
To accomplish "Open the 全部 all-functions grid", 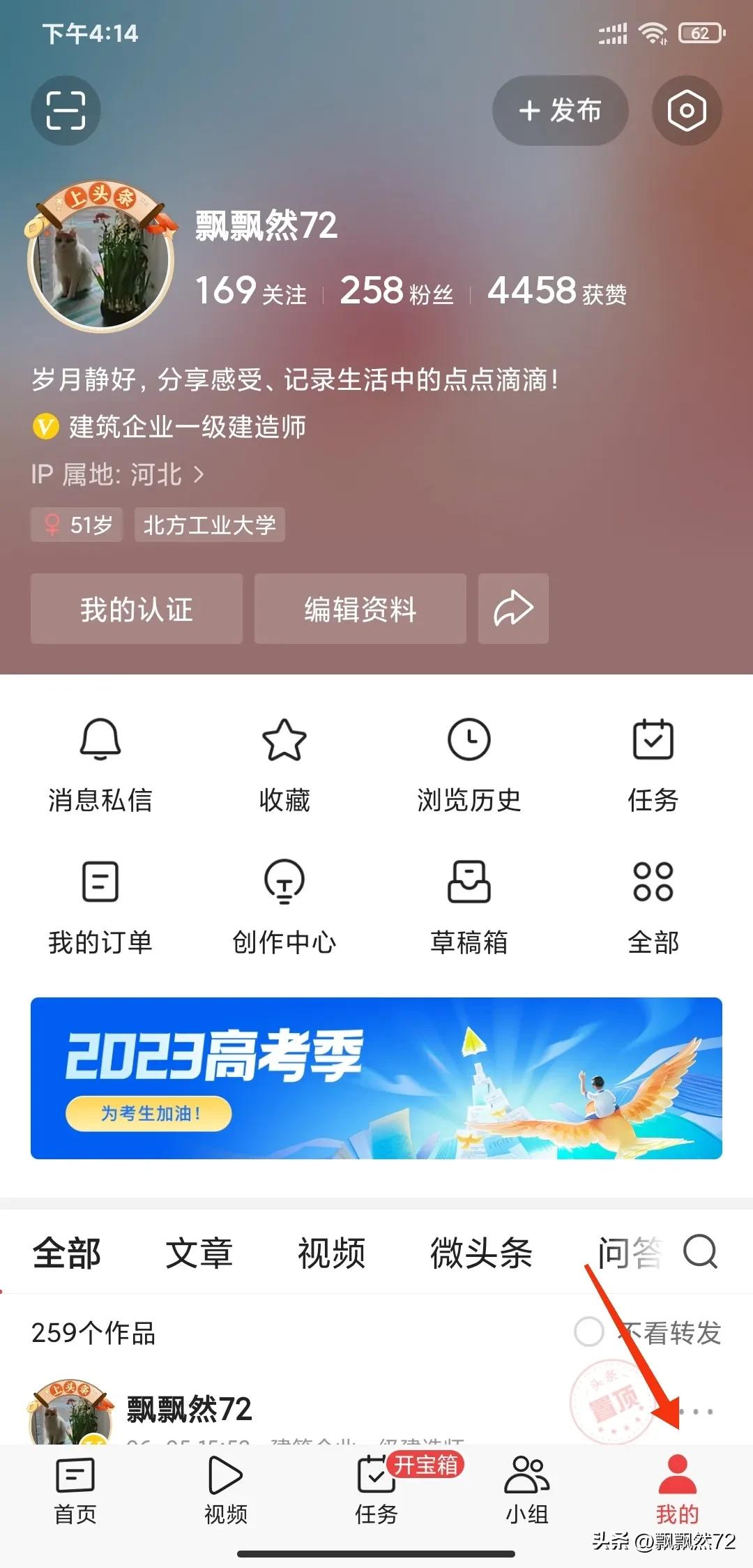I will click(653, 903).
